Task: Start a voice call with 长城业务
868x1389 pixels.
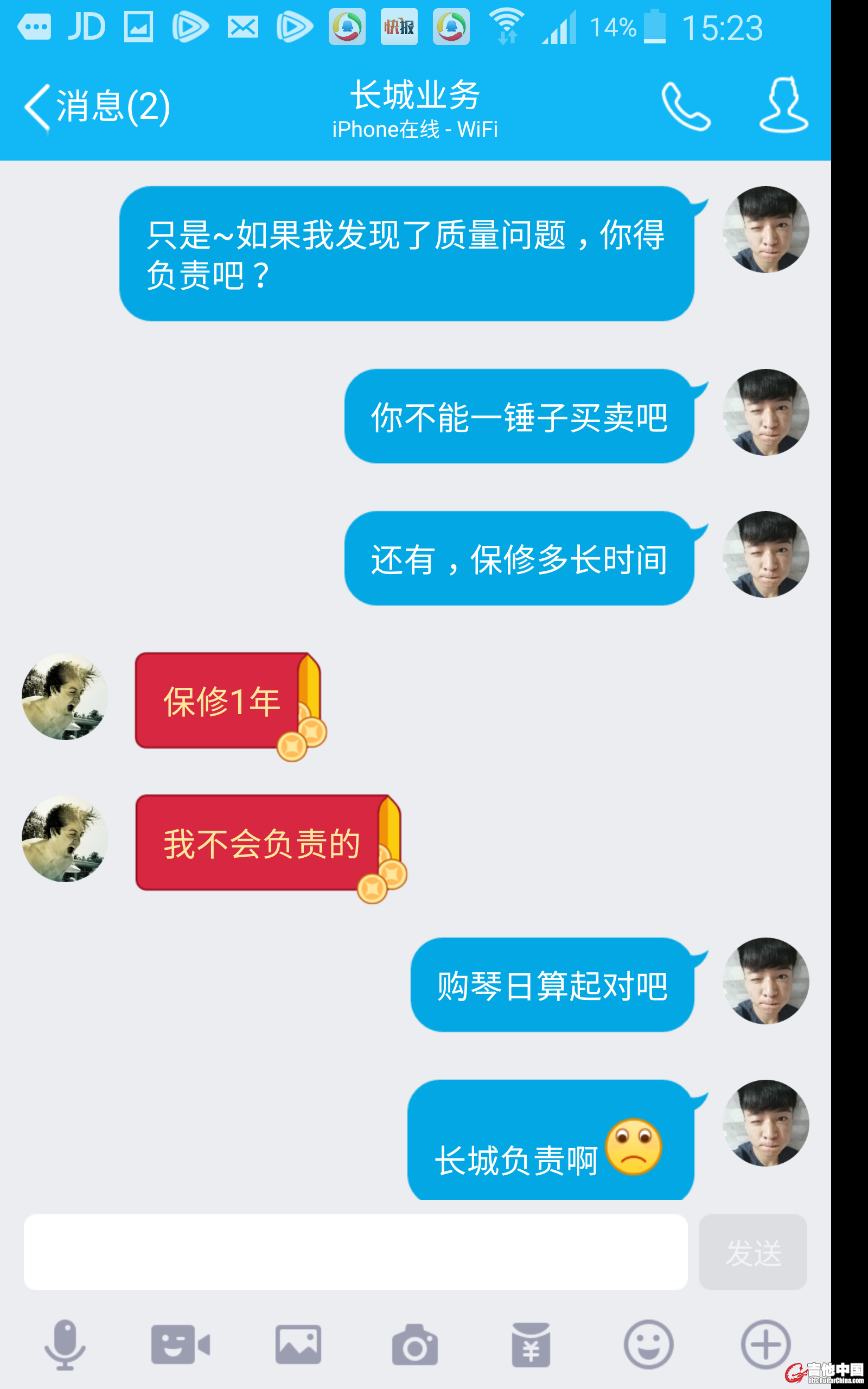Action: (685, 107)
